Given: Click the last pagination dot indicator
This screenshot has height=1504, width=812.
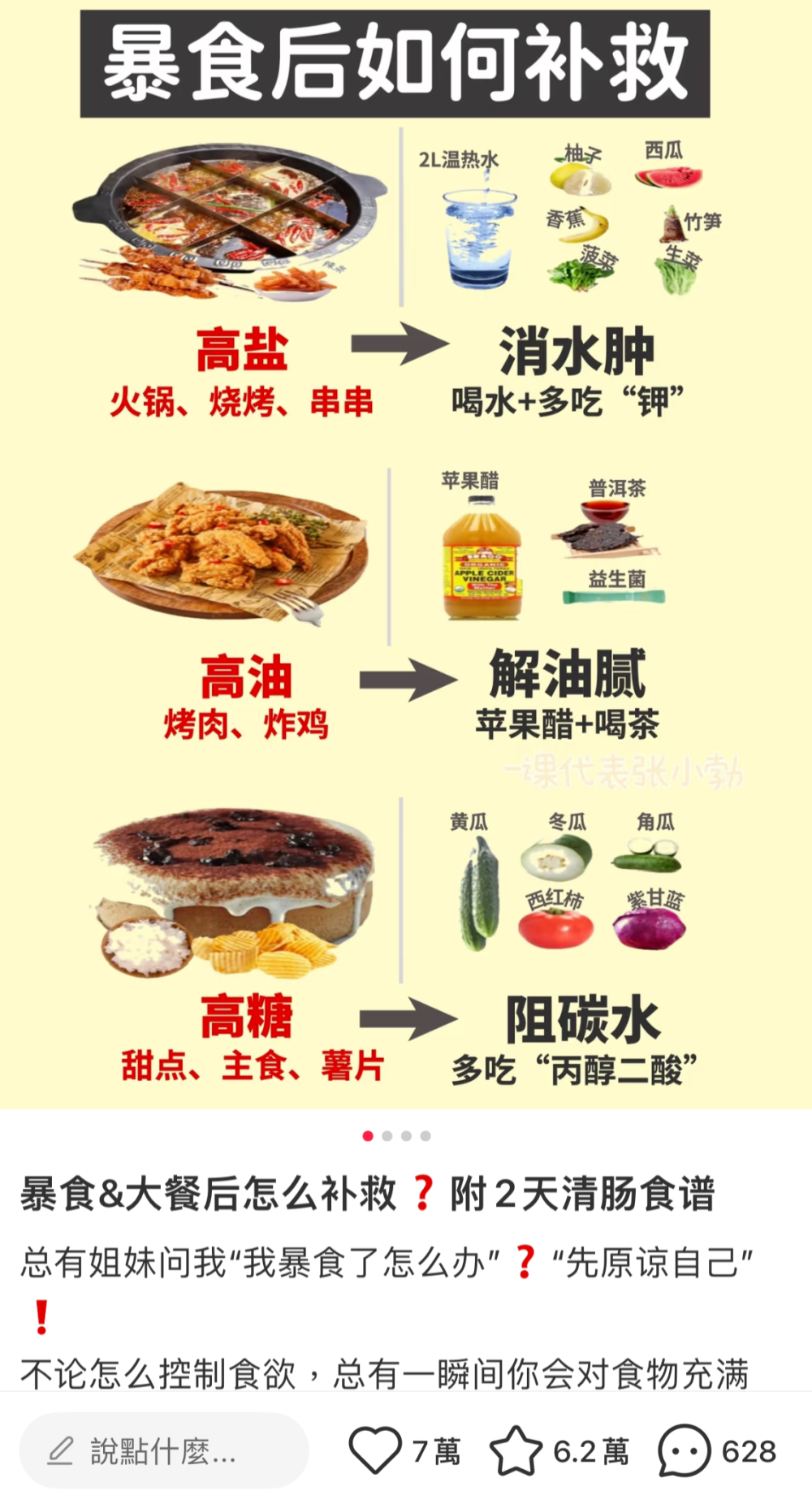Looking at the screenshot, I should (x=425, y=1135).
